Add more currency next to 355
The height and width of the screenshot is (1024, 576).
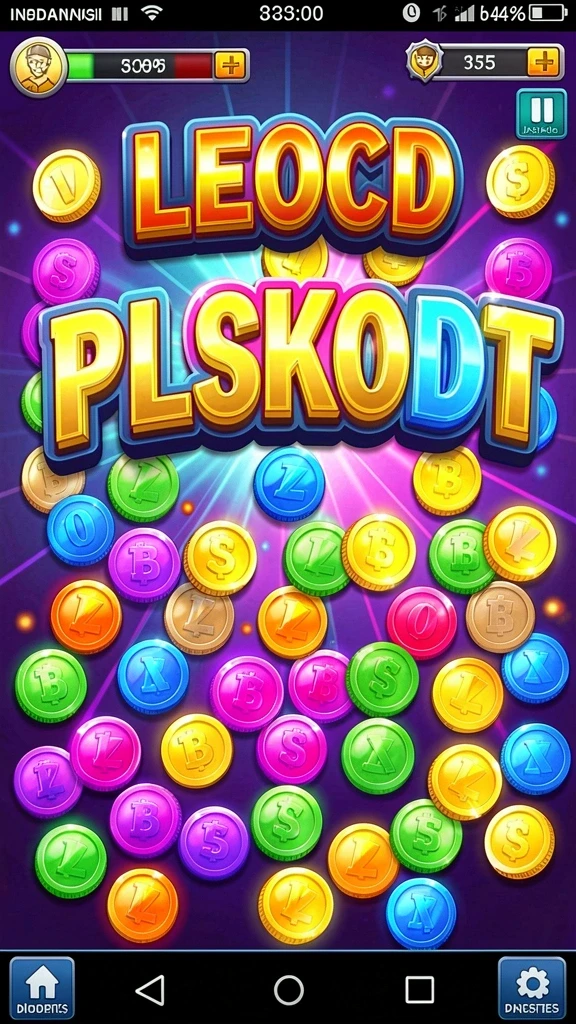pyautogui.click(x=543, y=62)
